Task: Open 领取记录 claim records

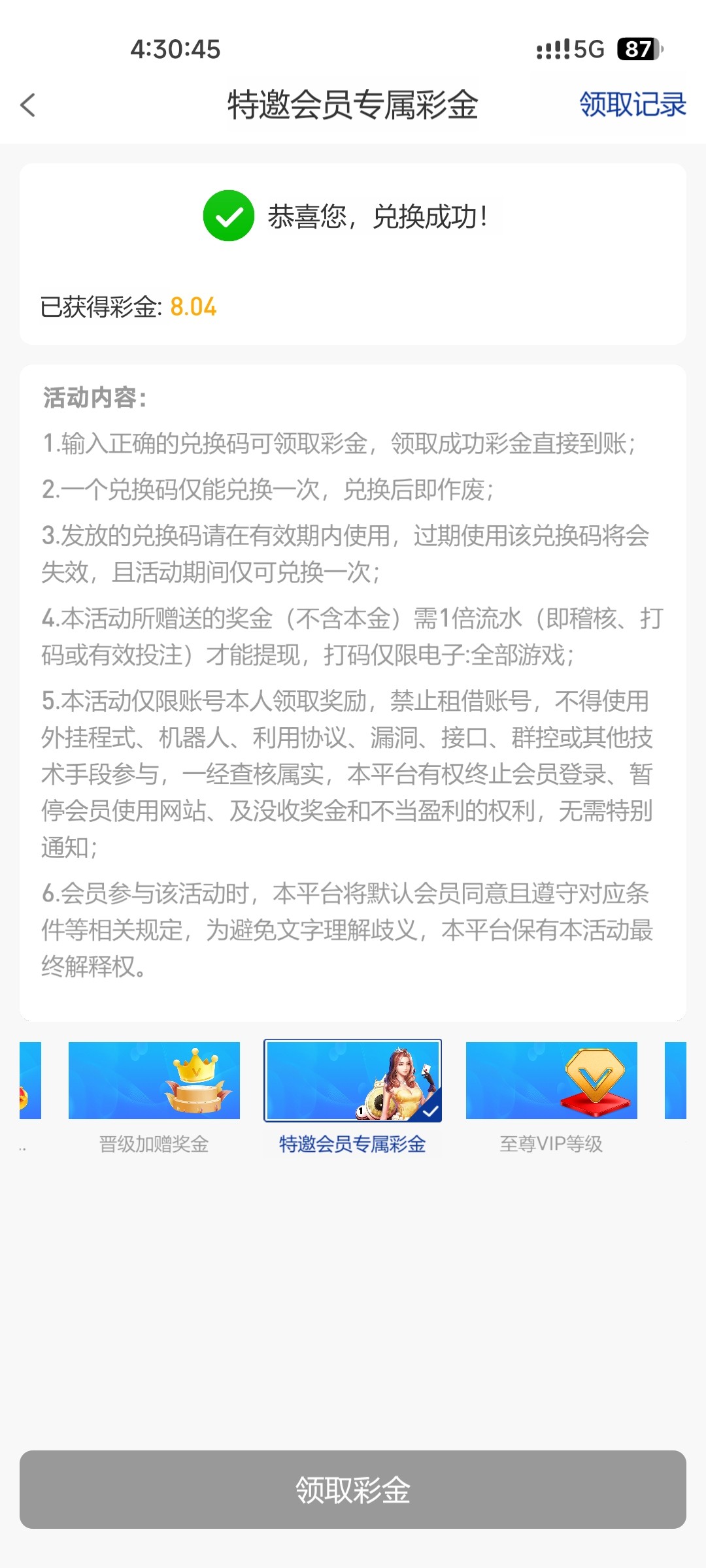Action: pyautogui.click(x=632, y=105)
